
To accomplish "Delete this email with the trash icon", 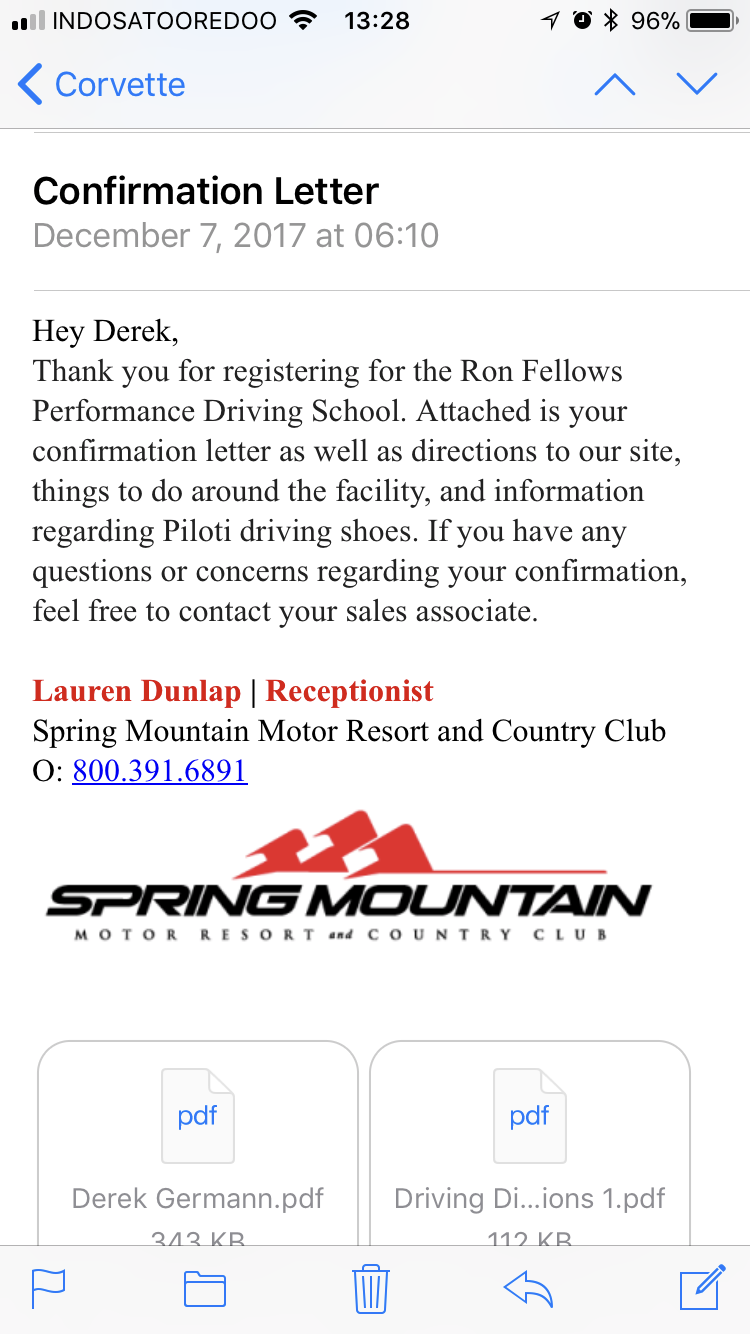I will pos(370,1288).
